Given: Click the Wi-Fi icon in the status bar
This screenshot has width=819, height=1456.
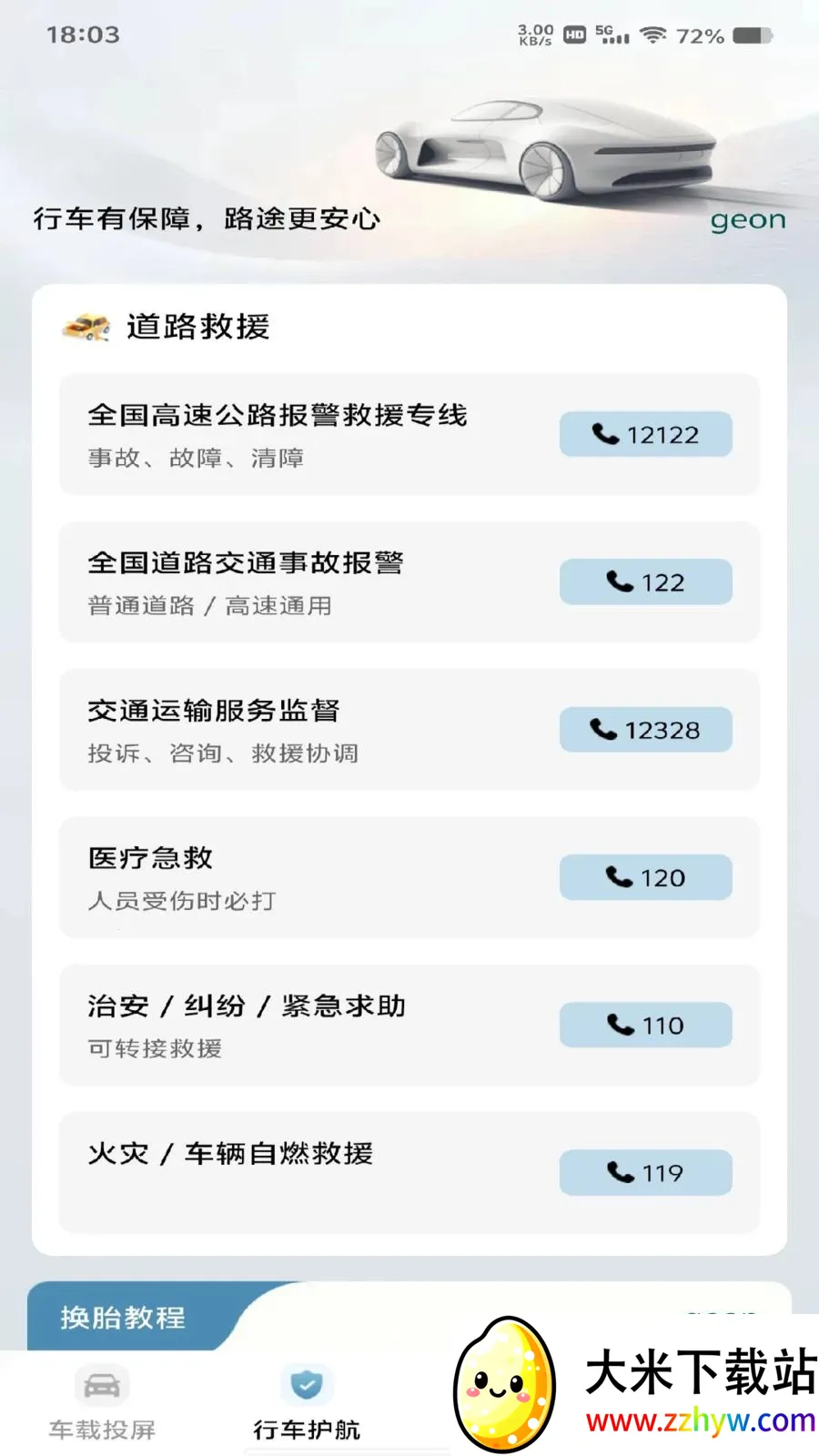Looking at the screenshot, I should 654,35.
